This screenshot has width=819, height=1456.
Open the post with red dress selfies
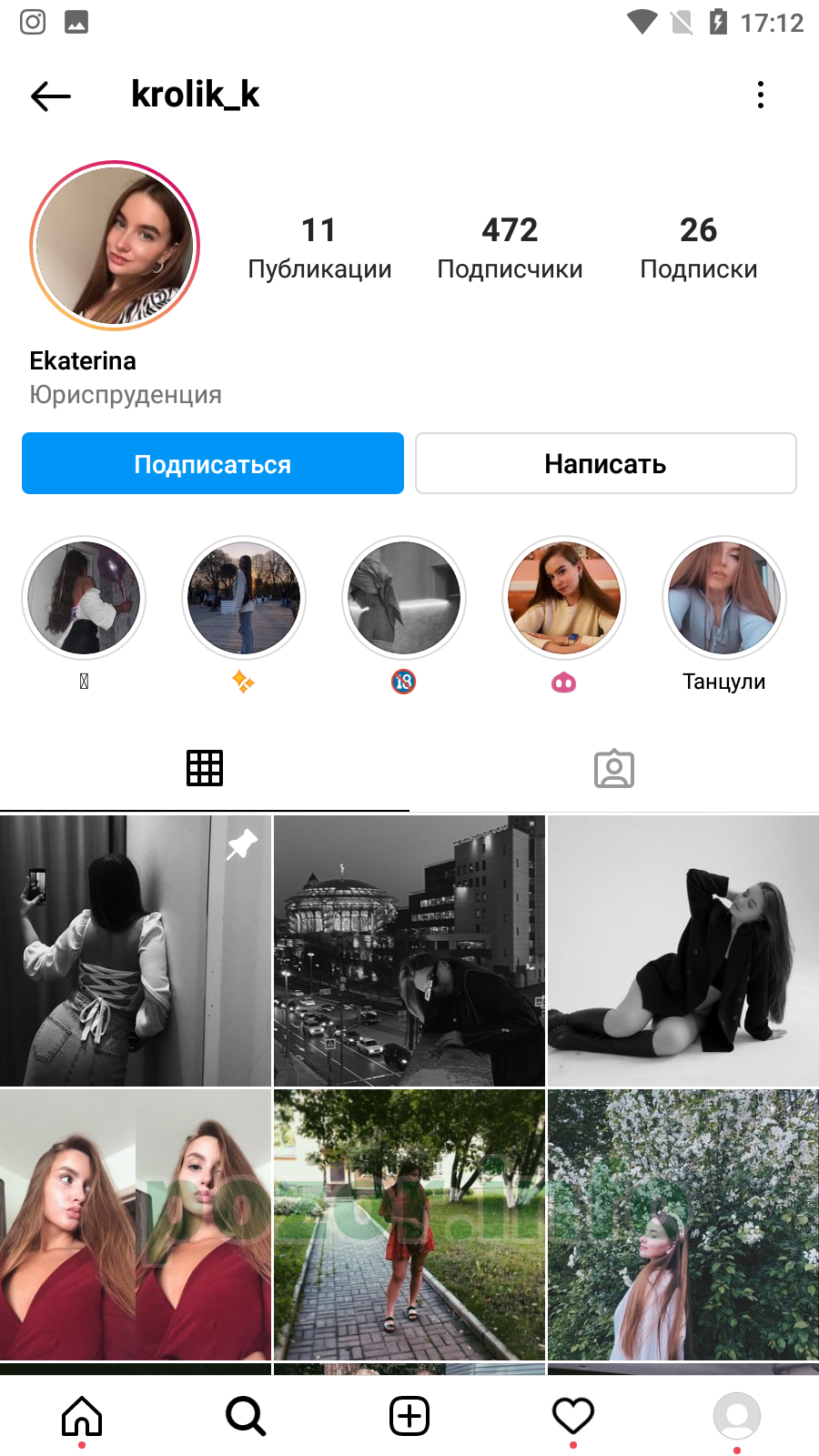tap(136, 1225)
